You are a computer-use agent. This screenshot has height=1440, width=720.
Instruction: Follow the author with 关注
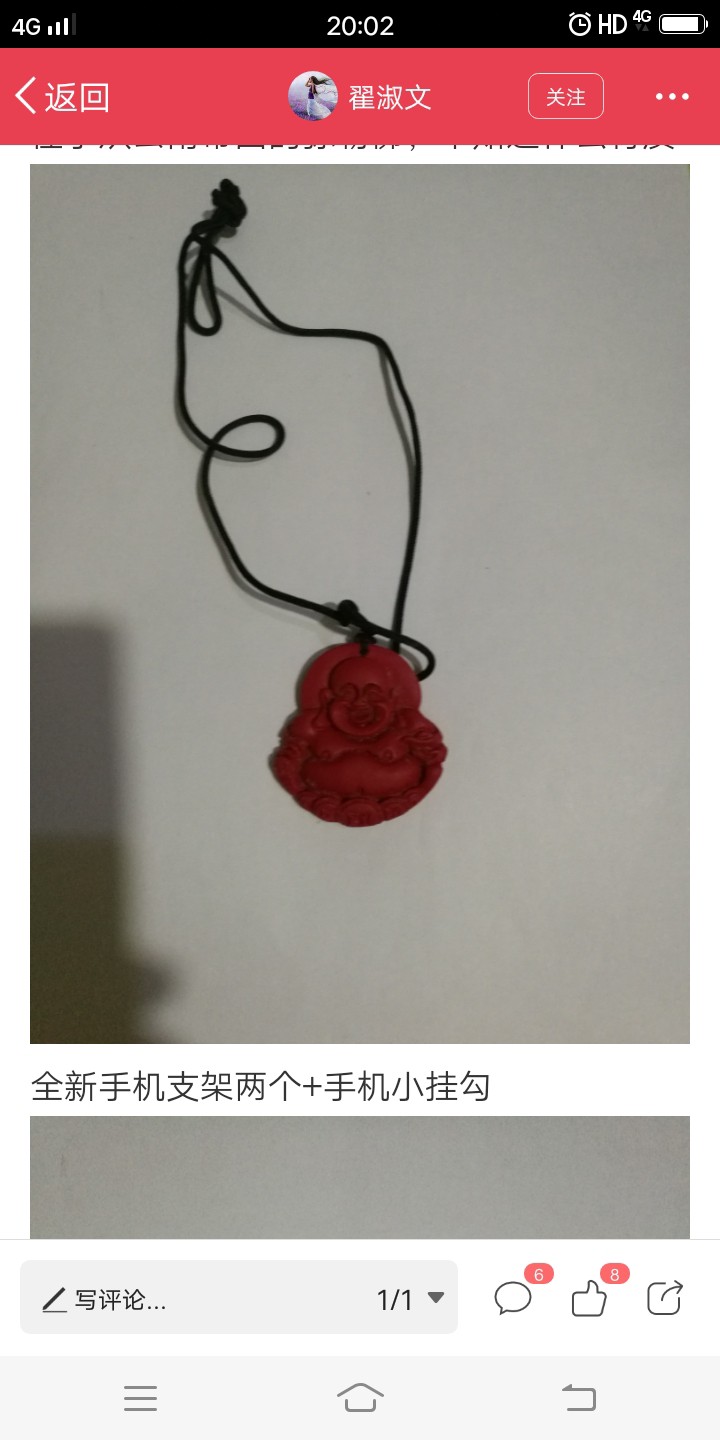click(x=566, y=97)
